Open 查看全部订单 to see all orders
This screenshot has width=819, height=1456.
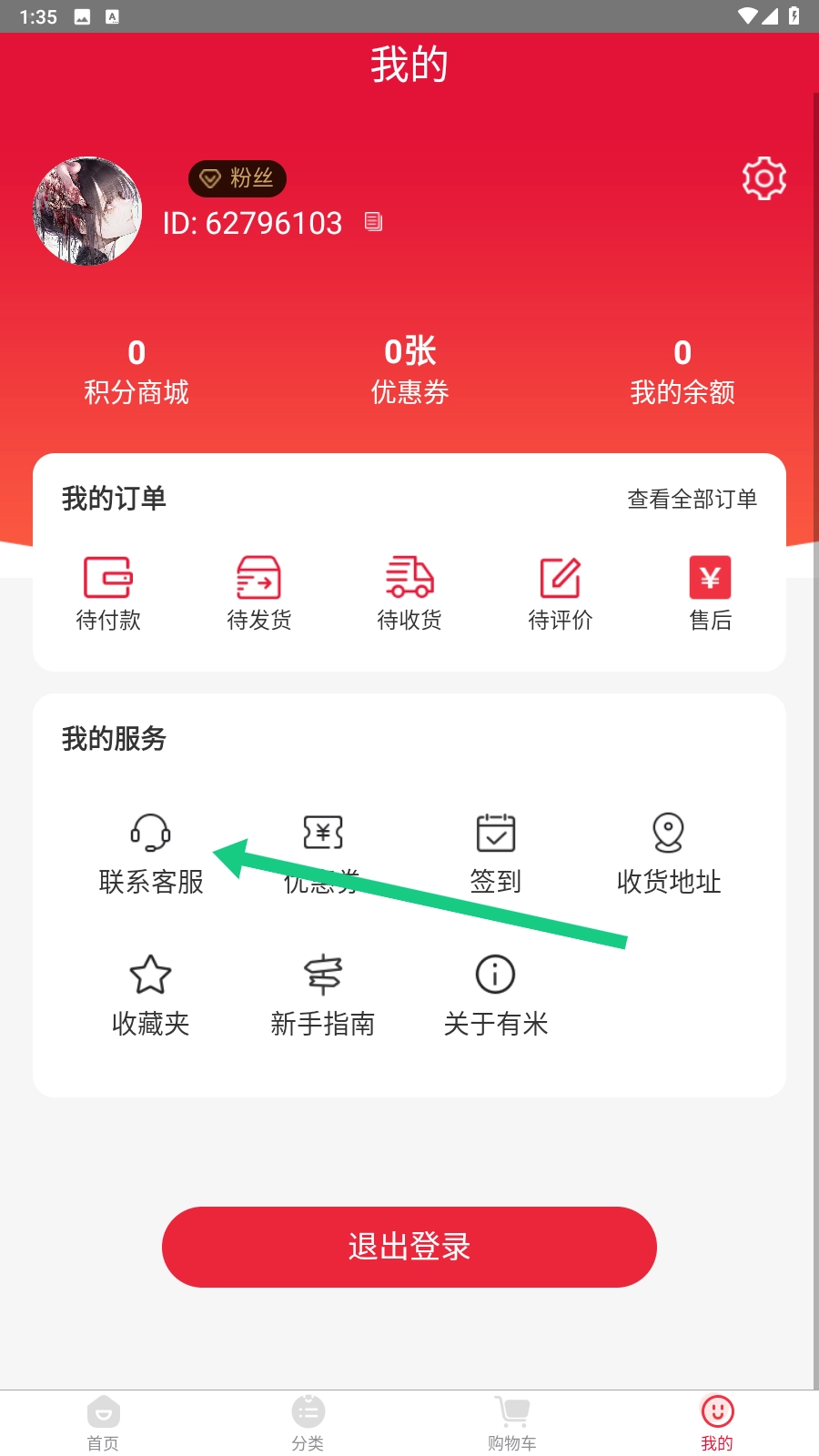coord(692,499)
